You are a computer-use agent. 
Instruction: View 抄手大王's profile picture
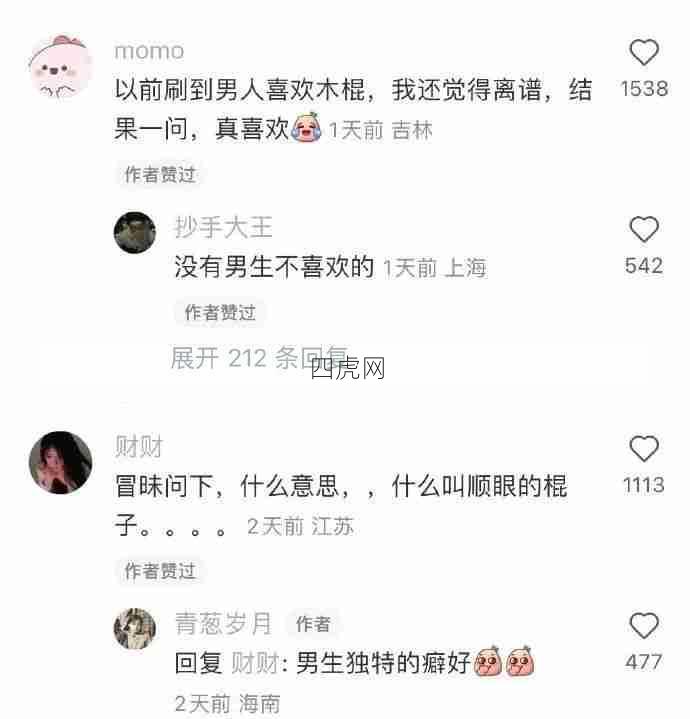(x=134, y=232)
